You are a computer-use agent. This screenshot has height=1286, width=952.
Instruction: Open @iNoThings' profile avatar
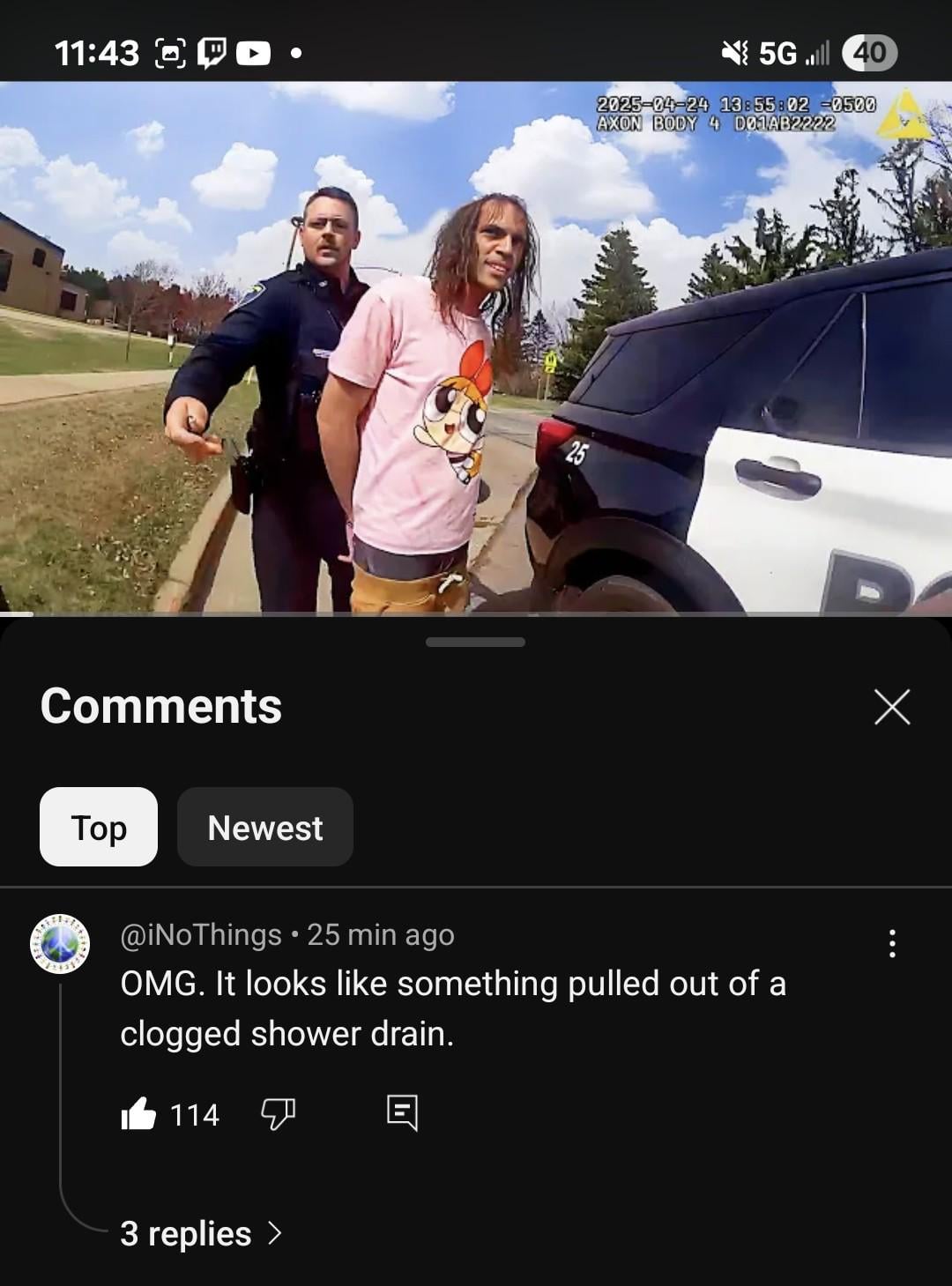(x=60, y=943)
